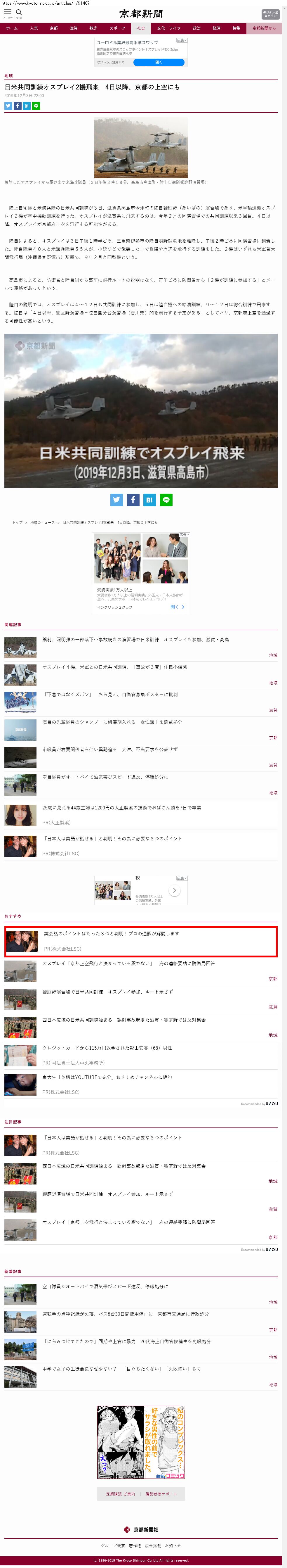
Task: Open 地域のニュース breadcrumb link
Action: pos(43,522)
